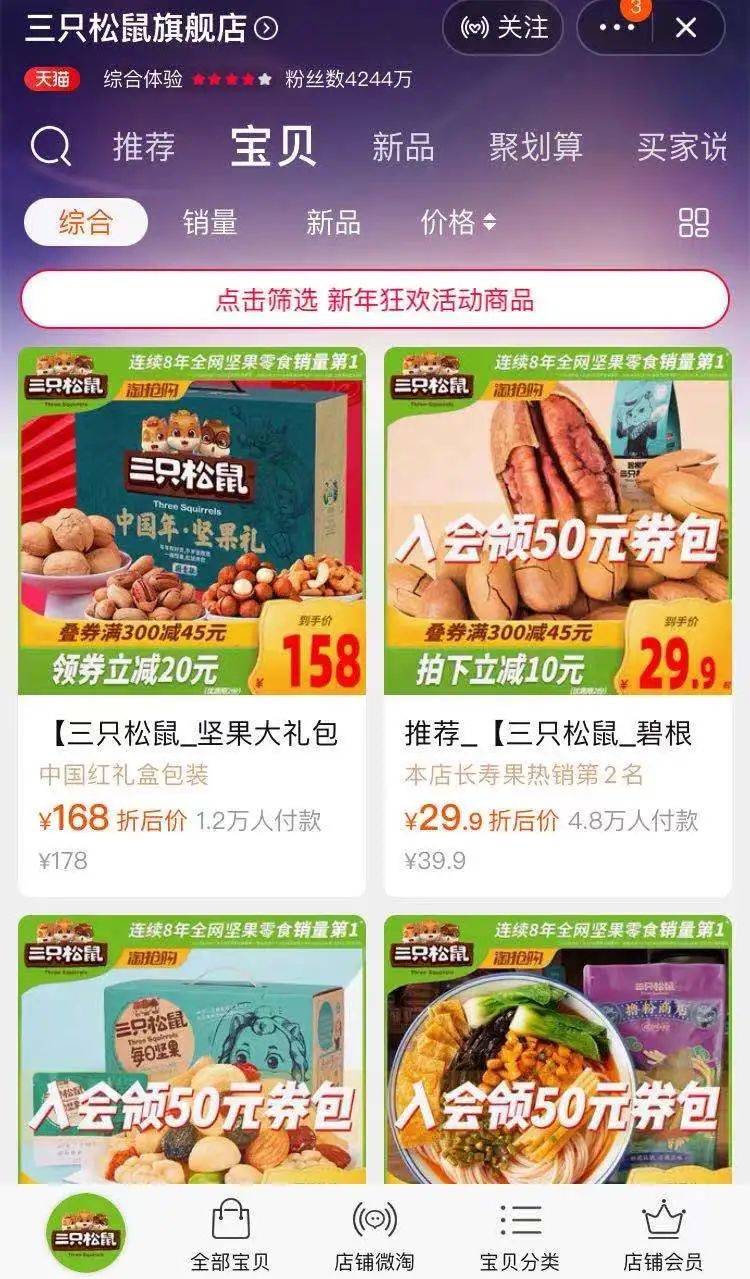This screenshot has height=1279, width=750.
Task: Sort products by 价格
Action: 458,222
